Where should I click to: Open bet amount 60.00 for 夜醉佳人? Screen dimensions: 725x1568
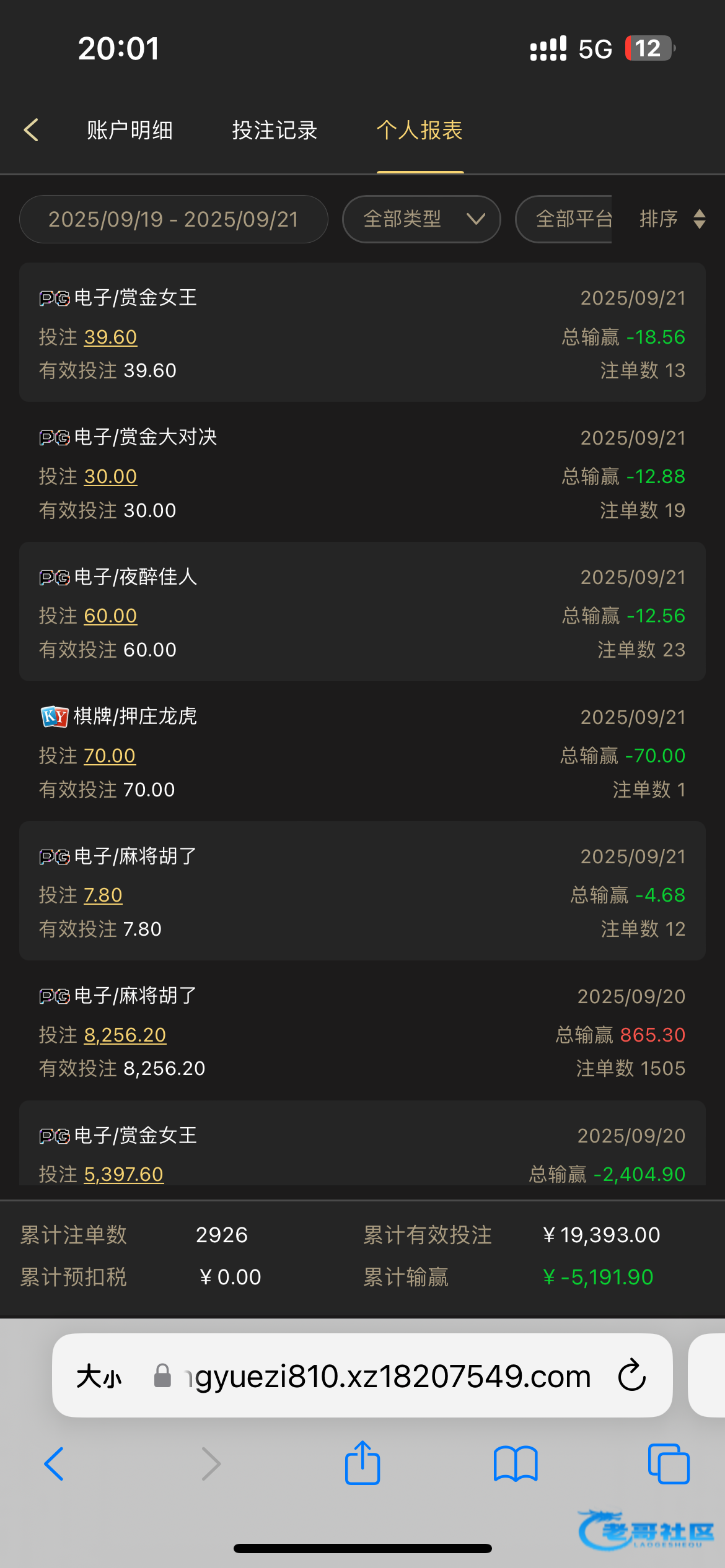point(110,616)
